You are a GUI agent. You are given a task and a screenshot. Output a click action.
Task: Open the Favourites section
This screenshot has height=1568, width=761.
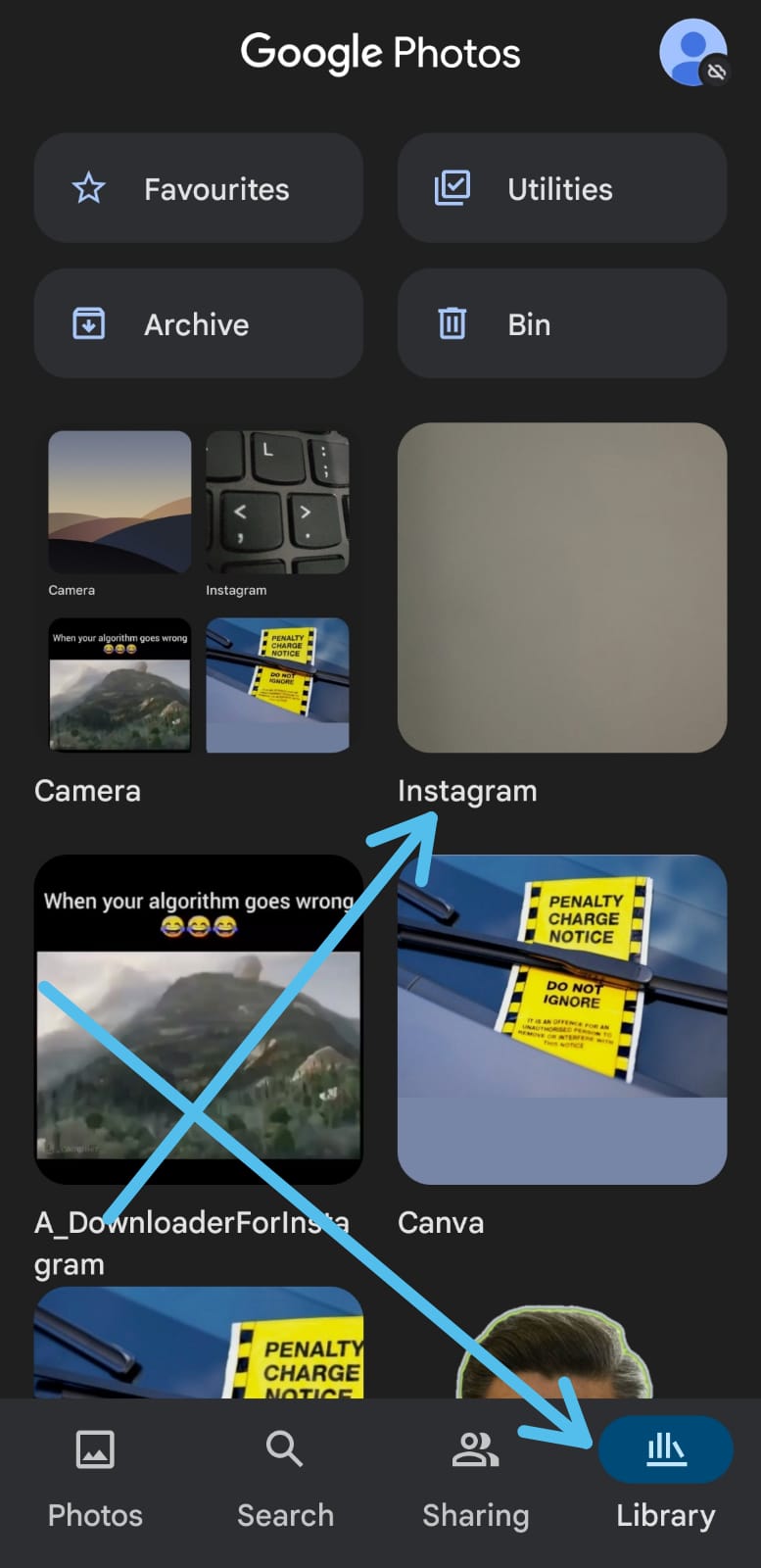(199, 188)
